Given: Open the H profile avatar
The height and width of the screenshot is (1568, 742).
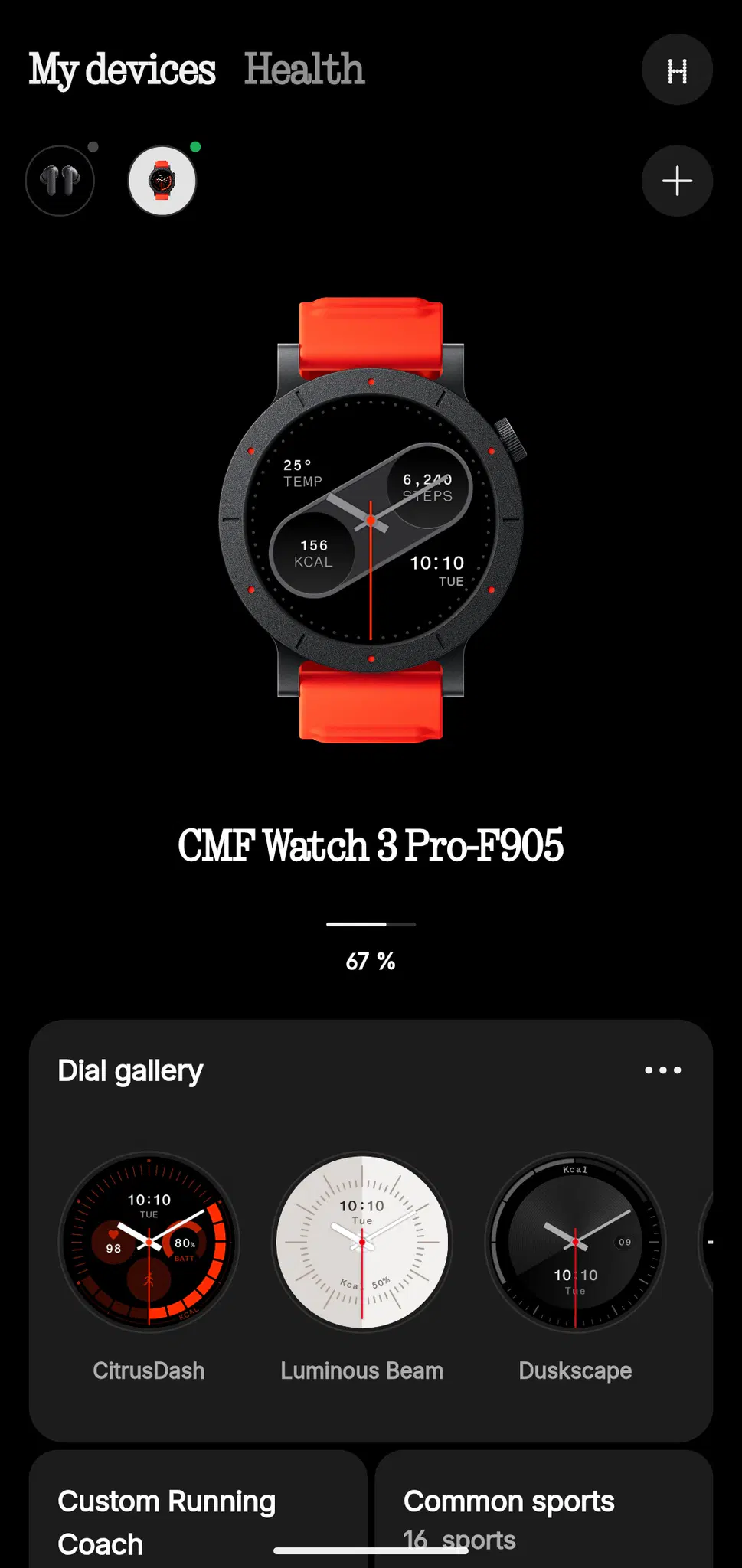Looking at the screenshot, I should (677, 70).
